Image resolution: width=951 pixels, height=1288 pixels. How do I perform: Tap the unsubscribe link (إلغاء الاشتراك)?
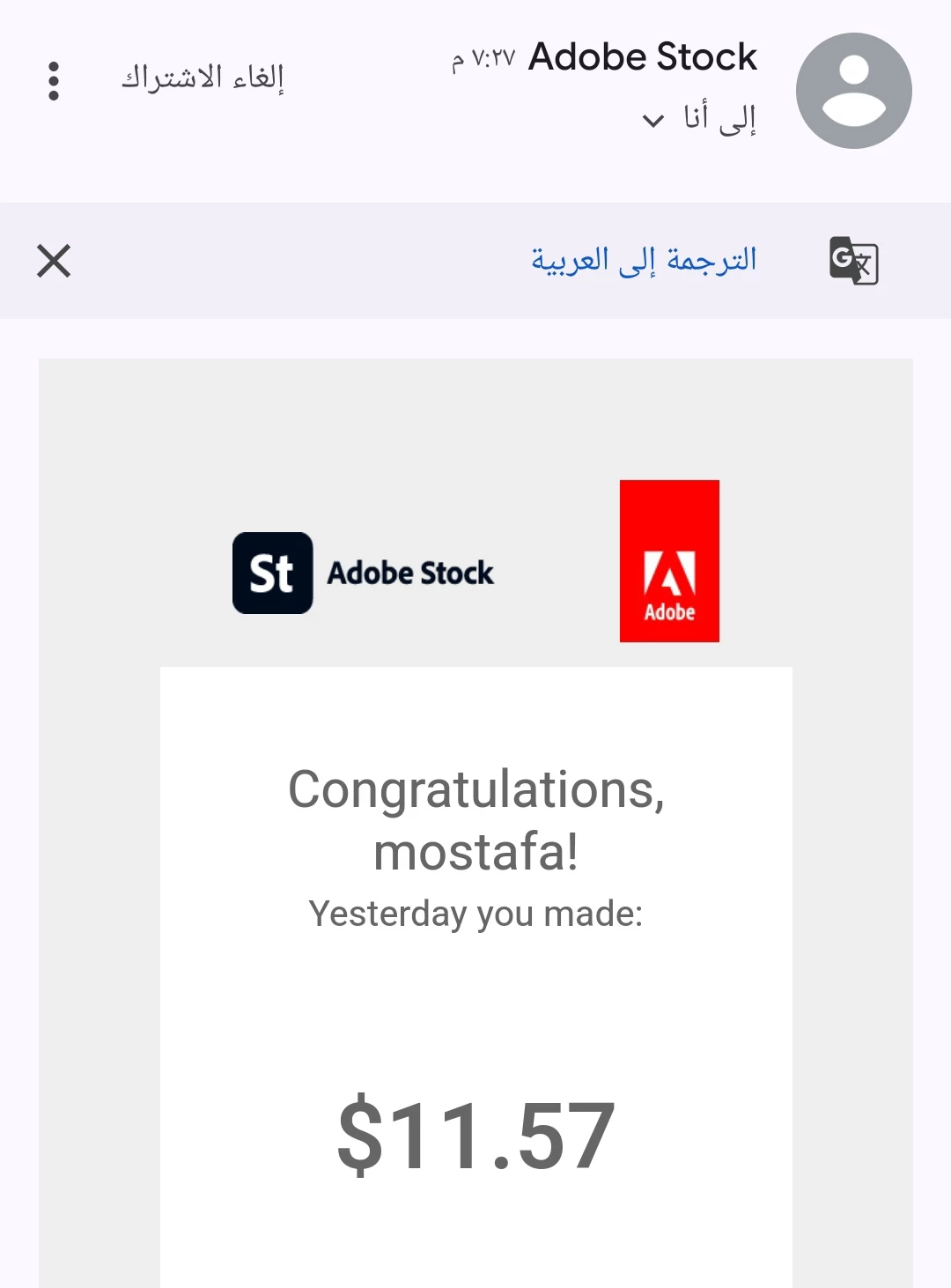203,78
